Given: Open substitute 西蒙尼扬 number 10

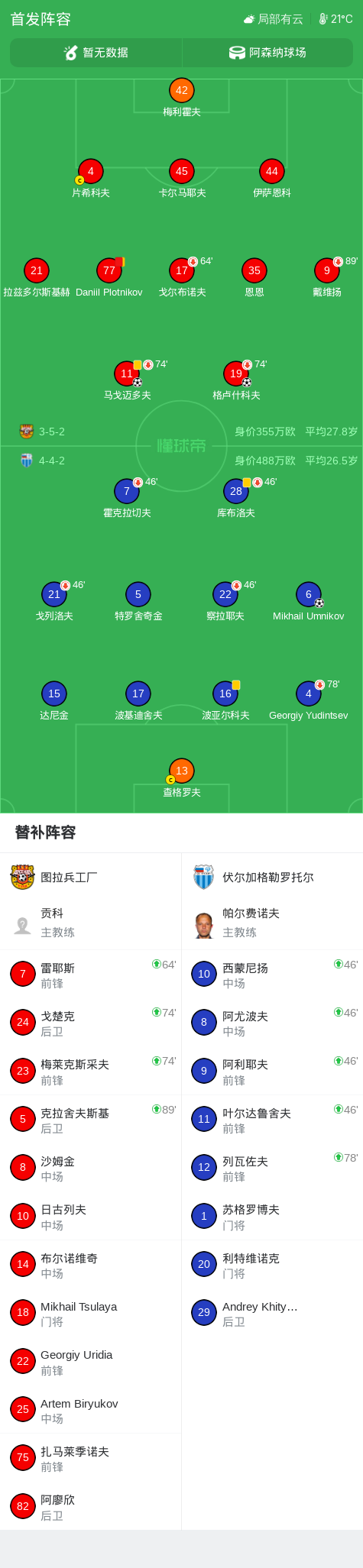Looking at the screenshot, I should [272, 975].
